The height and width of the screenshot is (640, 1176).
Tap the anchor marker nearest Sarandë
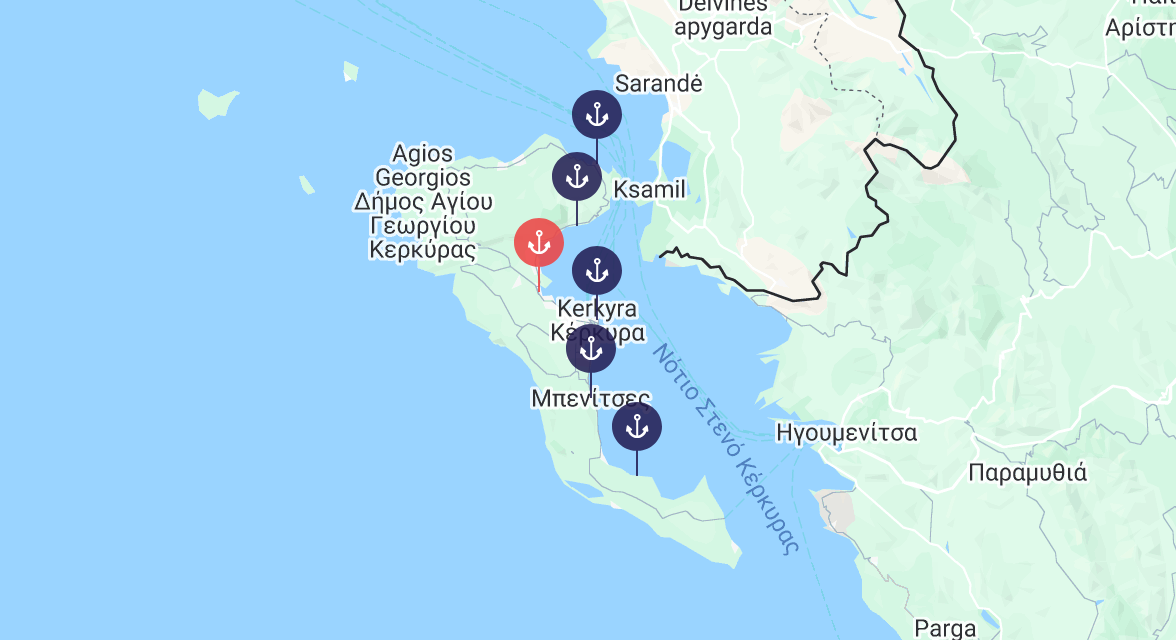tap(596, 115)
